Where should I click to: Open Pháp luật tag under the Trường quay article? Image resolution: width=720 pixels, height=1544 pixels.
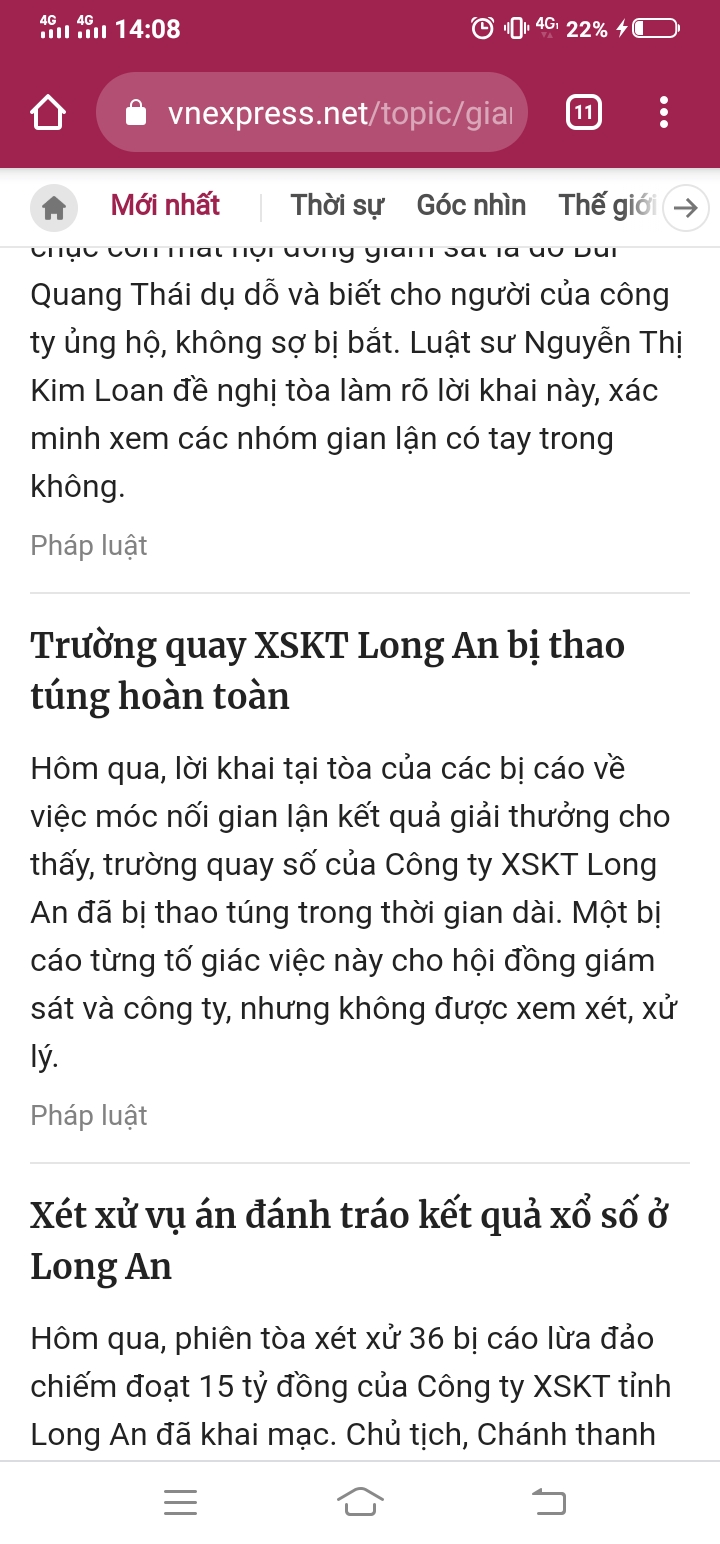coord(89,1116)
